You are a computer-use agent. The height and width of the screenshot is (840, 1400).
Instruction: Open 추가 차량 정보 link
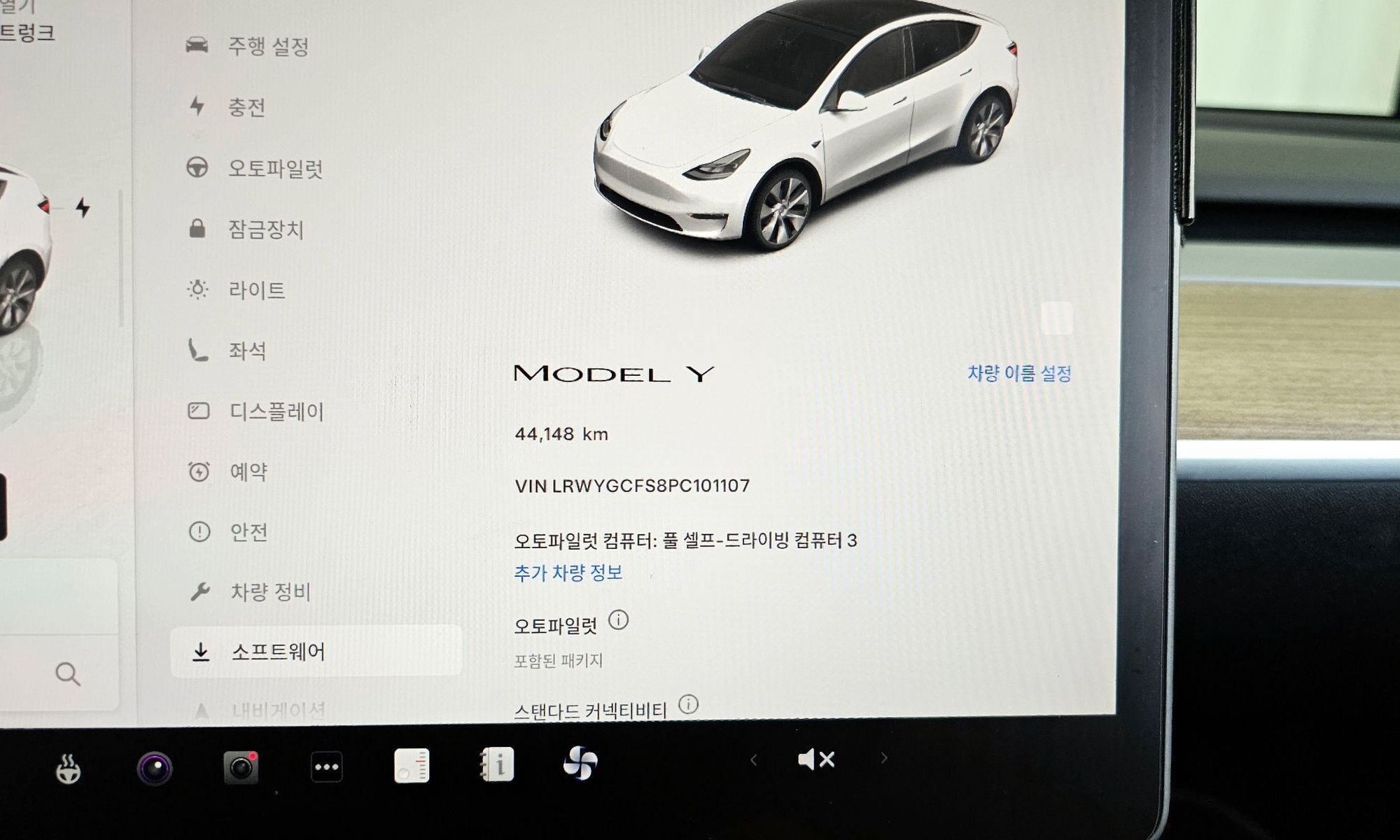(568, 573)
